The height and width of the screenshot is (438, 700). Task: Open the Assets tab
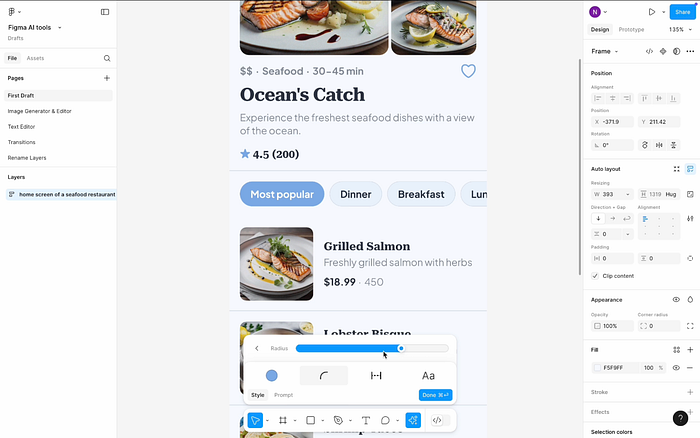coord(35,58)
